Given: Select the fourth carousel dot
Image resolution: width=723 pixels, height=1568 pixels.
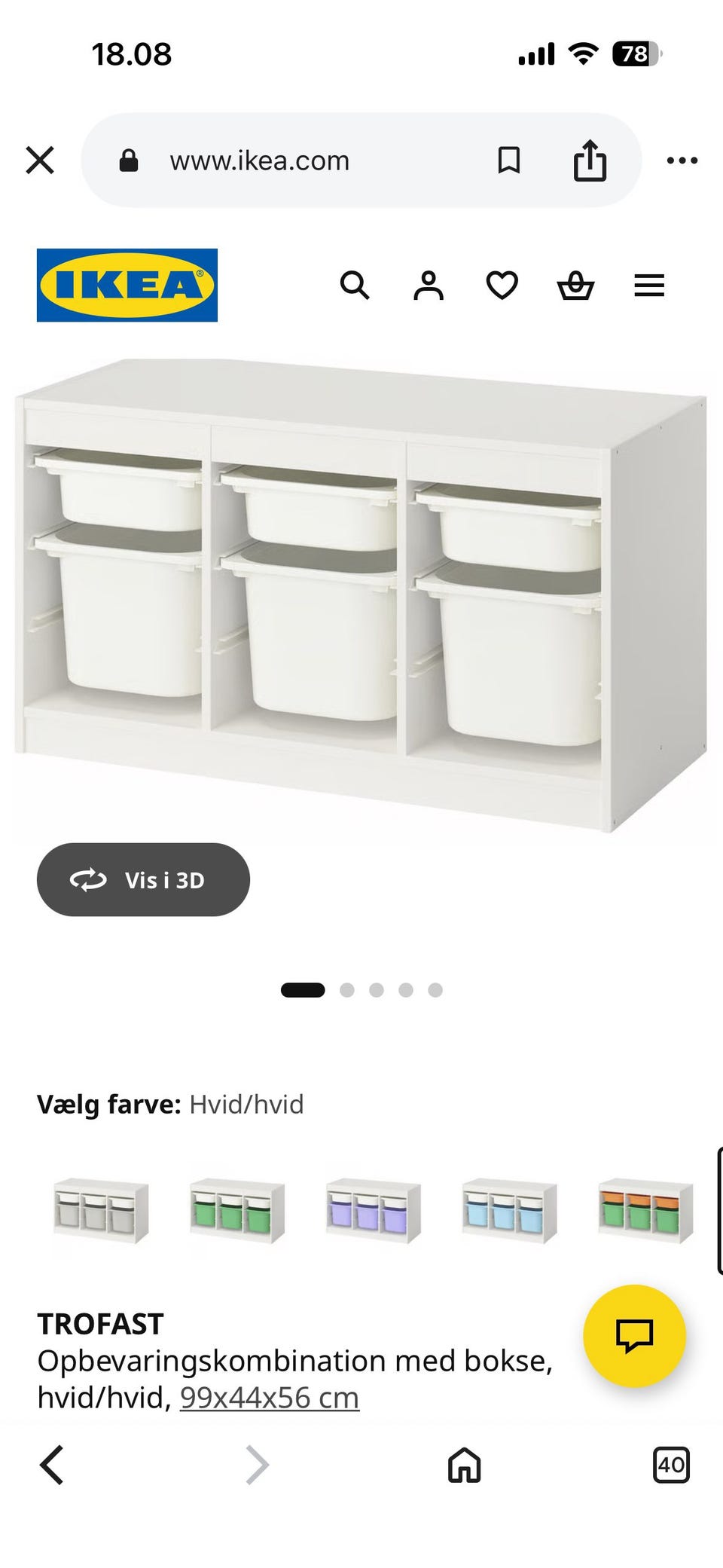Looking at the screenshot, I should [x=406, y=991].
